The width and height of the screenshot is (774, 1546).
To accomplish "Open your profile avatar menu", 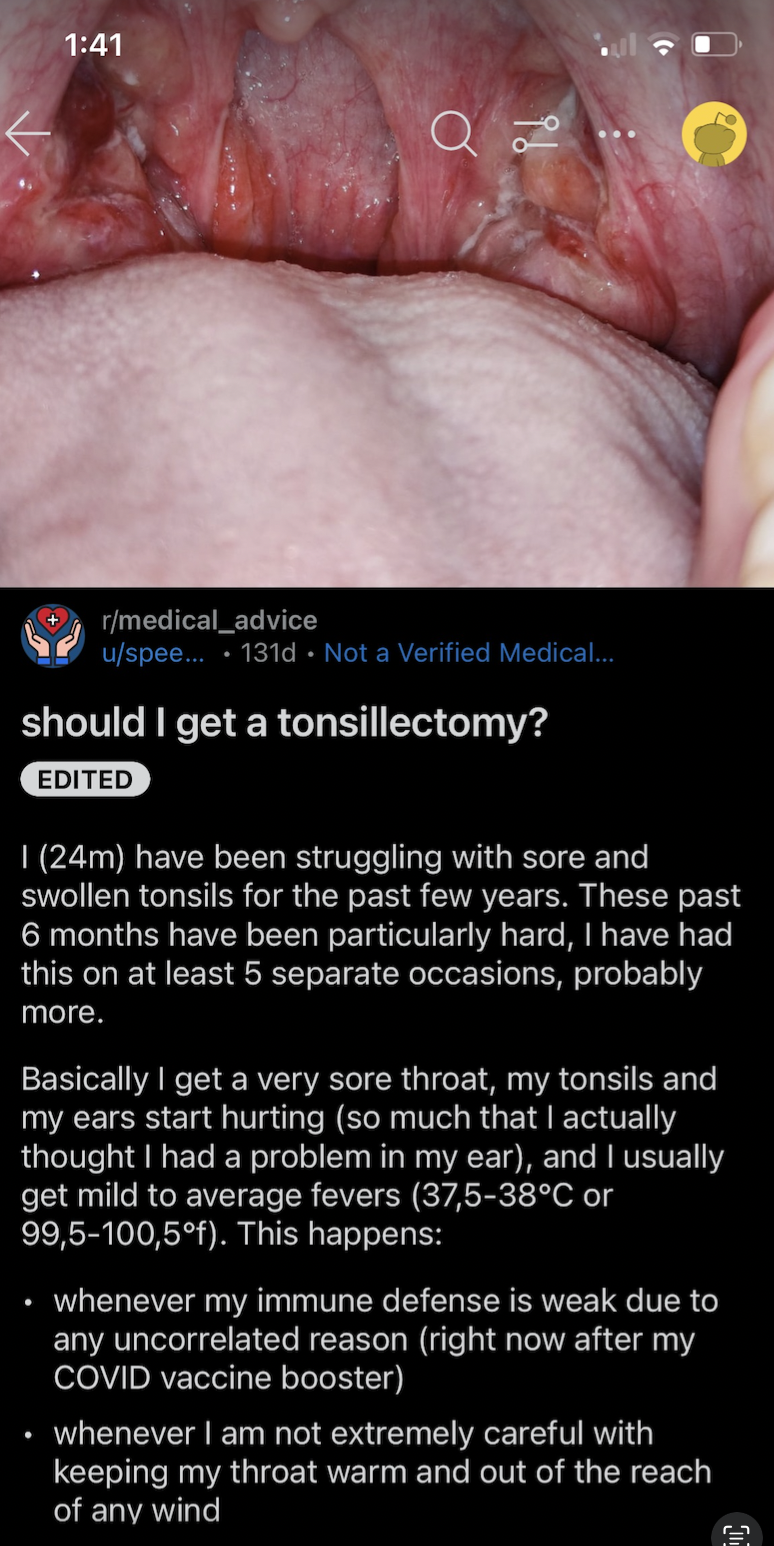I will pos(714,134).
